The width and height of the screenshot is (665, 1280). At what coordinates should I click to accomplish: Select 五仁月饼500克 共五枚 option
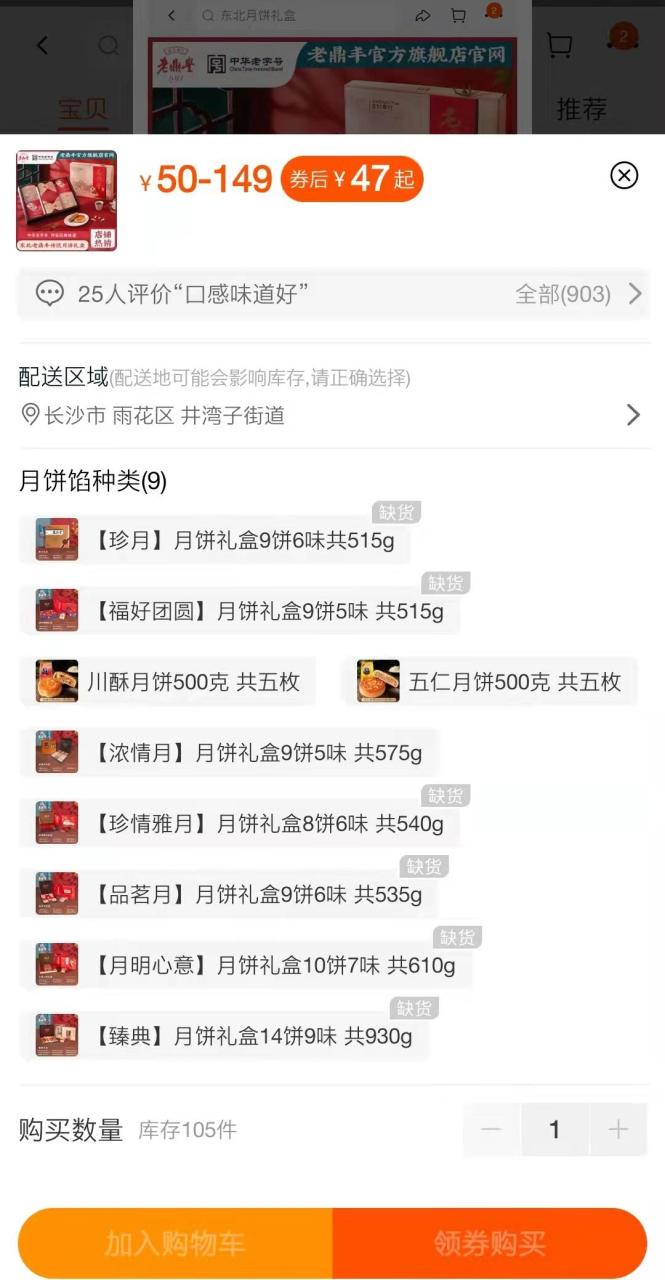point(490,682)
